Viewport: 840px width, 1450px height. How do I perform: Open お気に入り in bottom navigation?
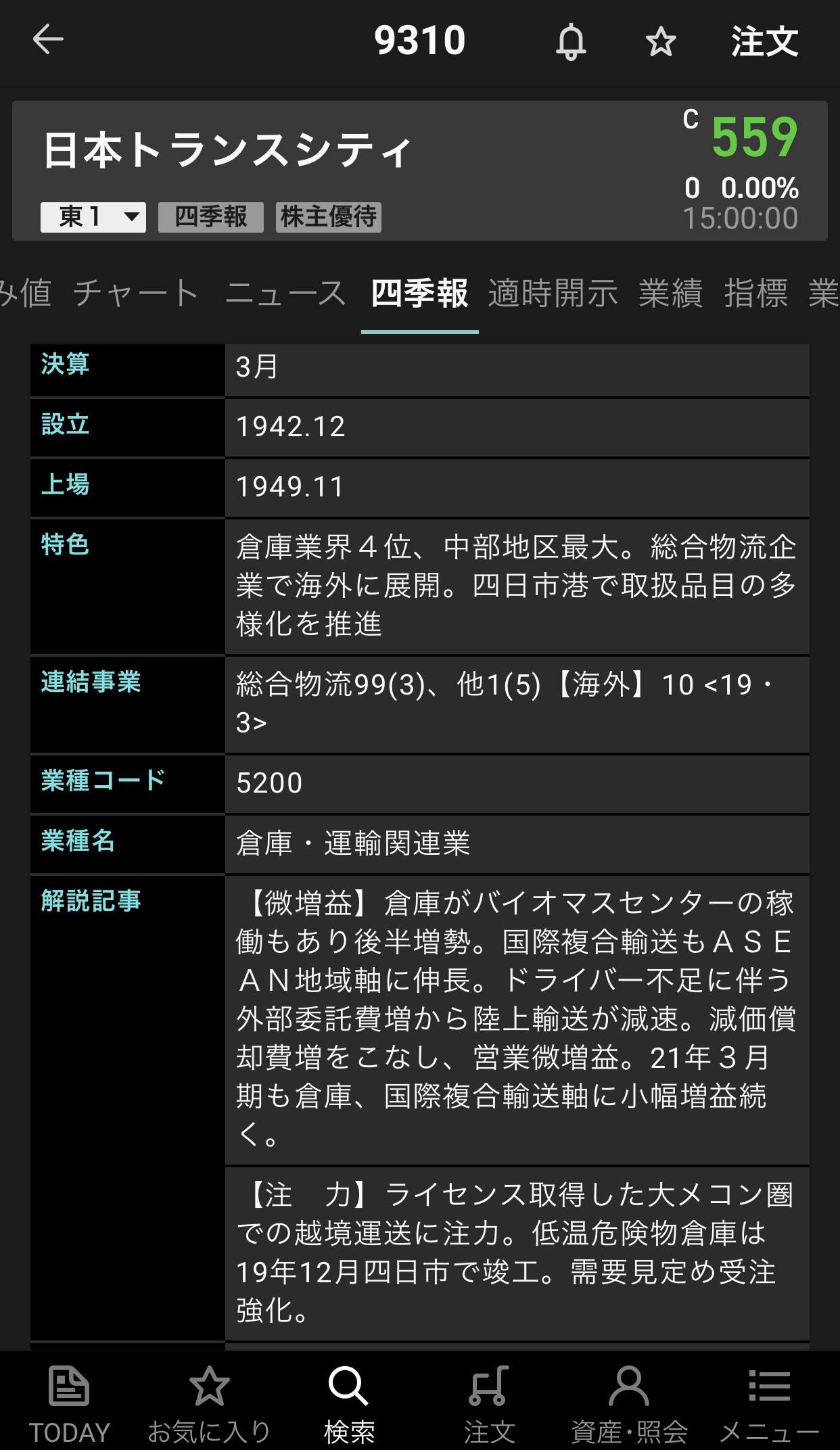pos(209,1404)
